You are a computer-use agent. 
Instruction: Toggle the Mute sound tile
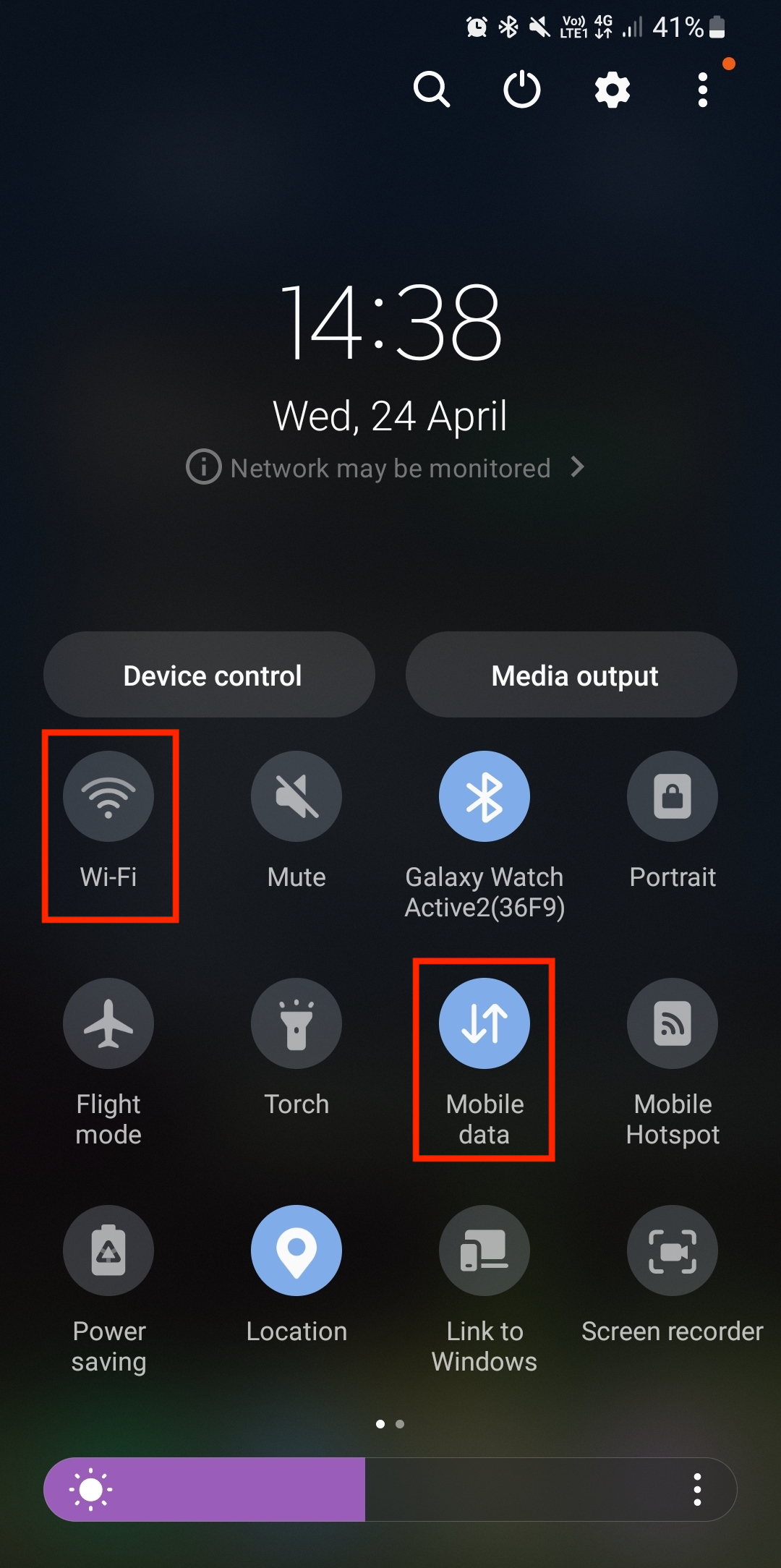coord(296,796)
